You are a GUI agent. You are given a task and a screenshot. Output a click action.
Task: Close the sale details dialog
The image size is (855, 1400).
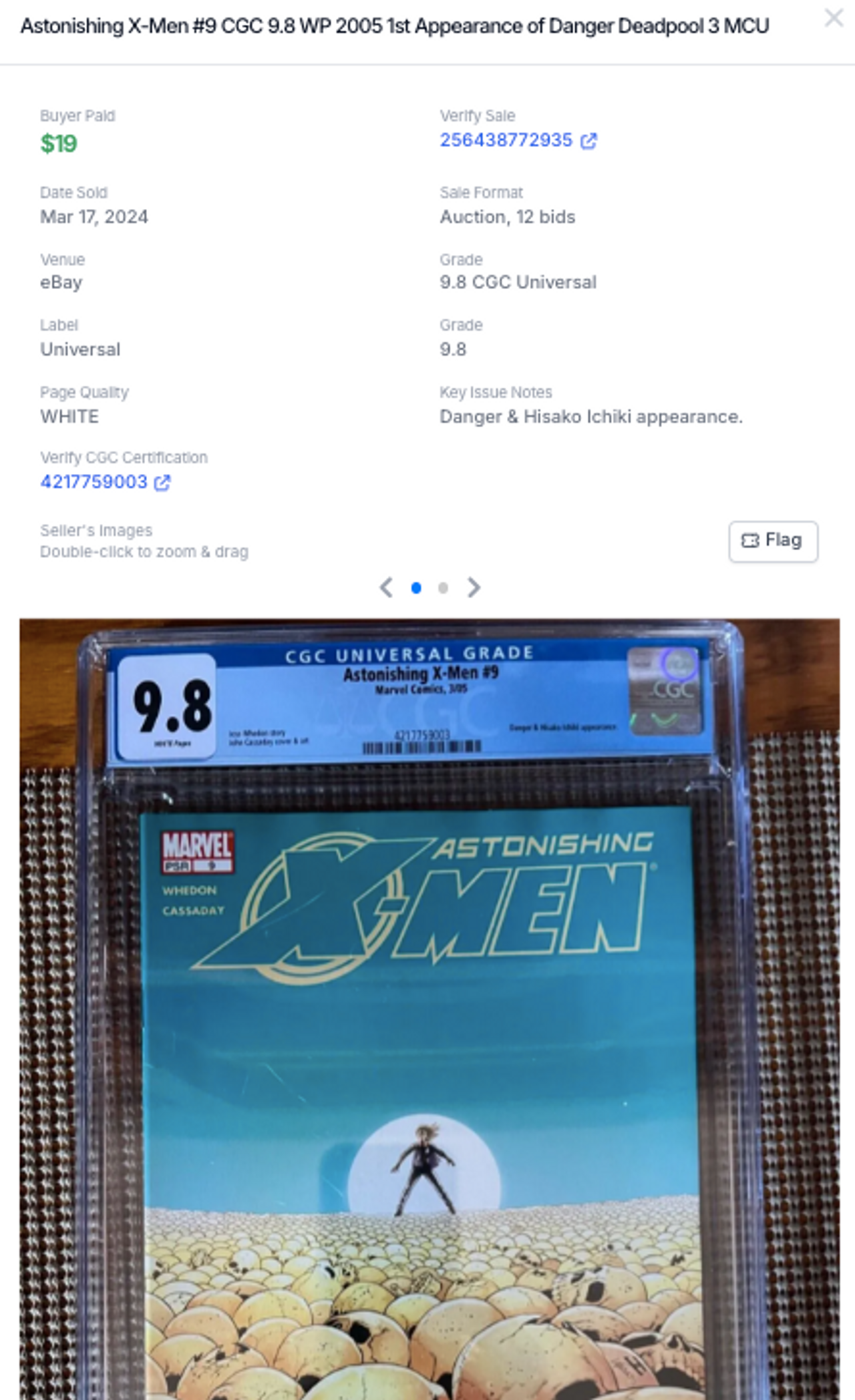click(x=833, y=18)
